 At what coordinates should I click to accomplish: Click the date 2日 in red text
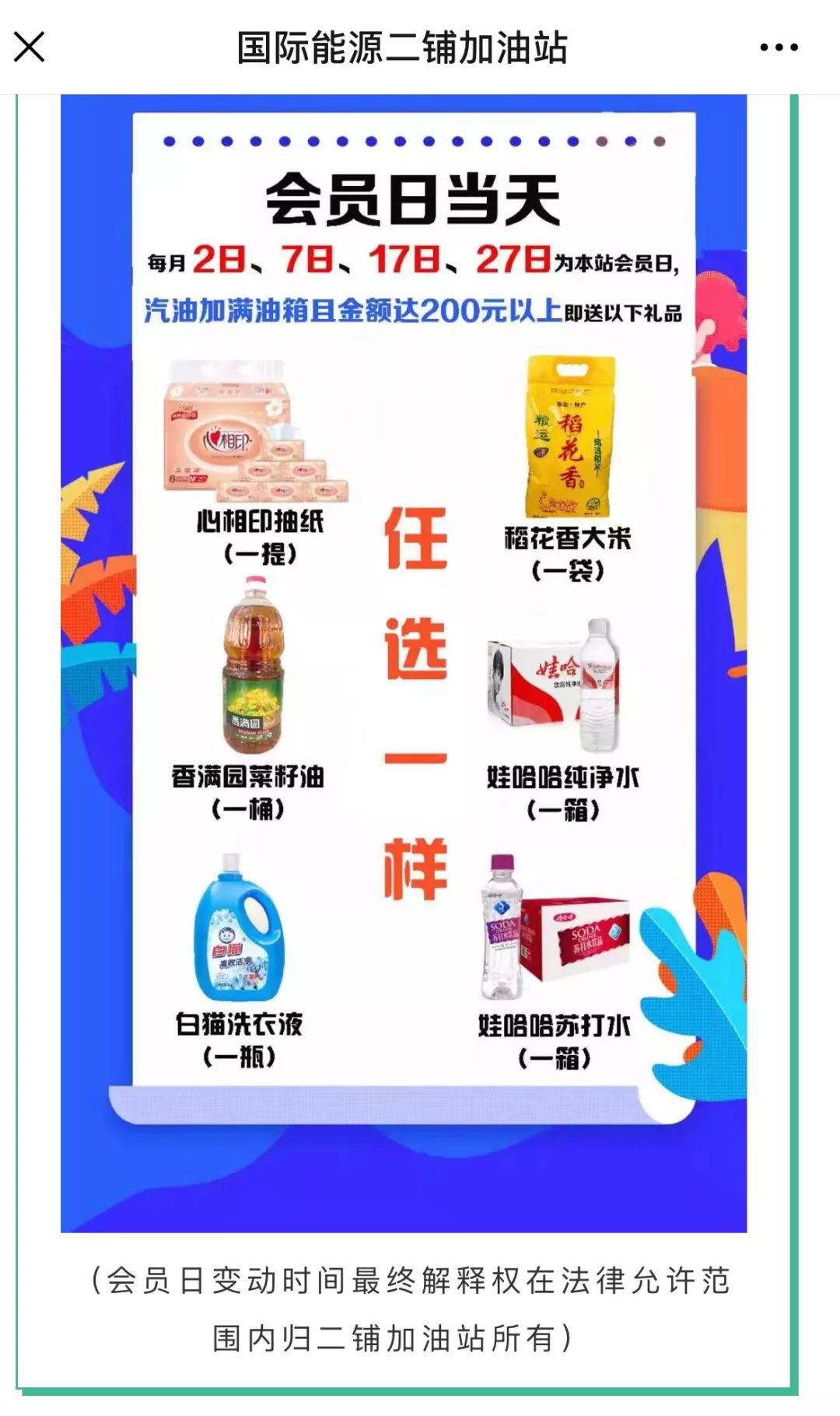click(x=219, y=257)
